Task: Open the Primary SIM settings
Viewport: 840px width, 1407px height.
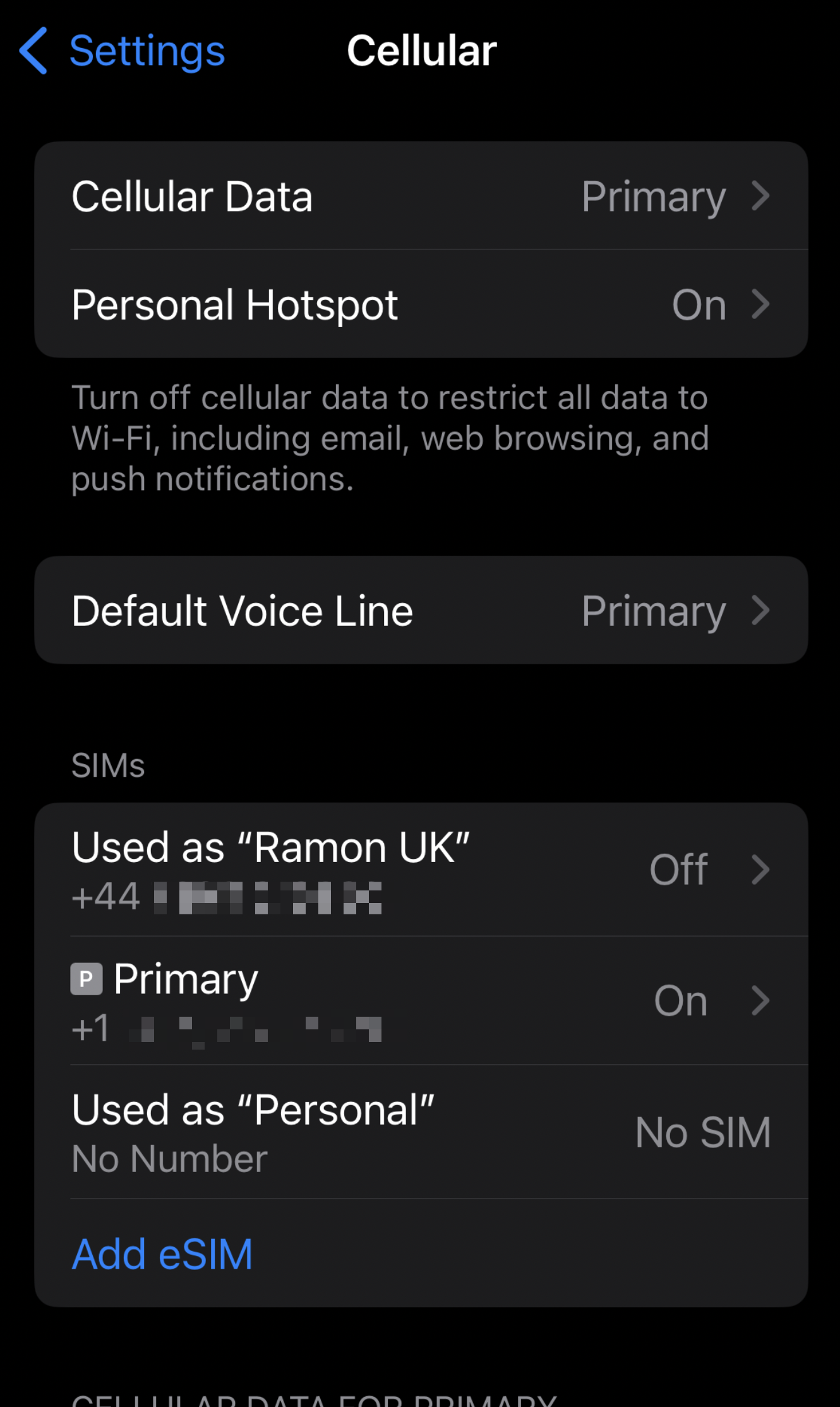Action: click(x=421, y=1001)
